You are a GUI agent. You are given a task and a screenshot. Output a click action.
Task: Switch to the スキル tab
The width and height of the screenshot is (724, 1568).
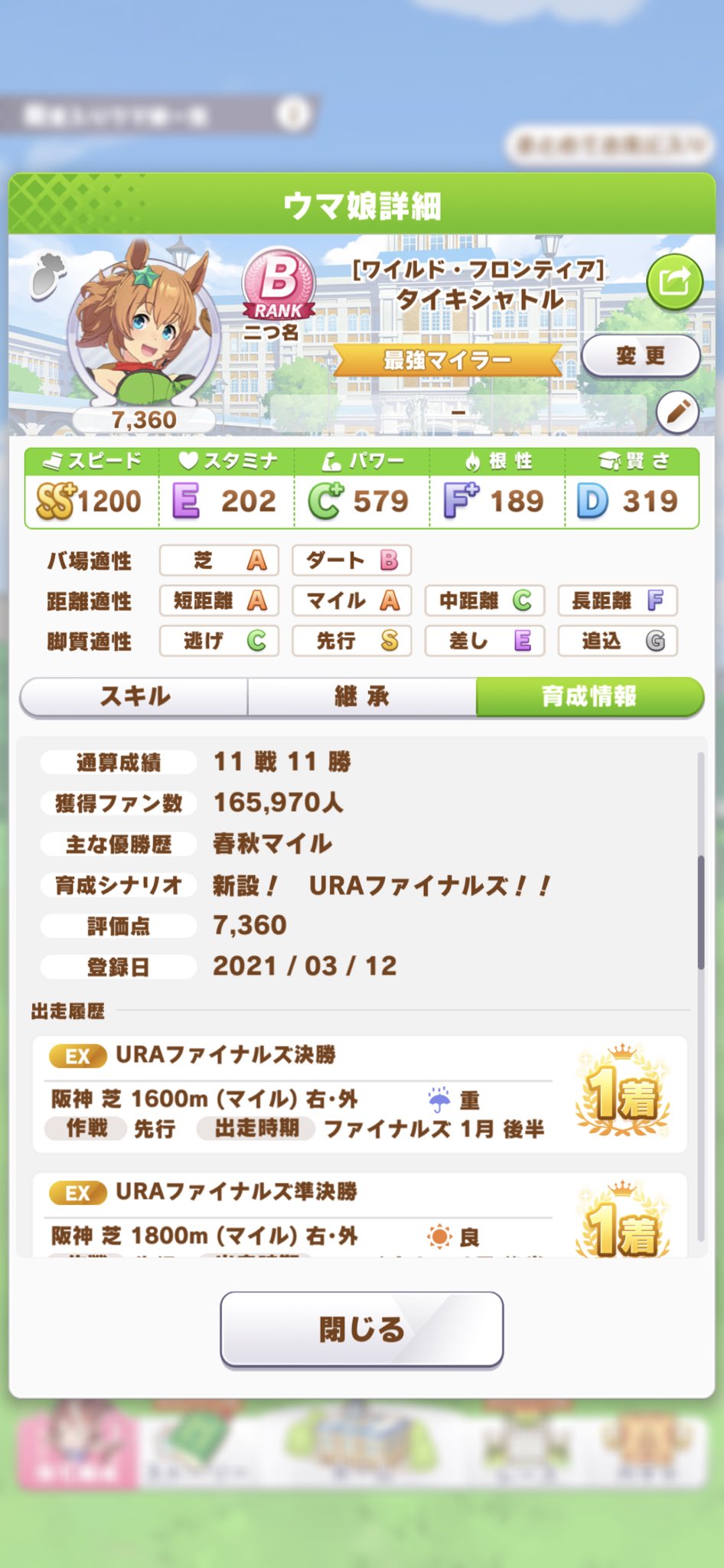[x=135, y=697]
